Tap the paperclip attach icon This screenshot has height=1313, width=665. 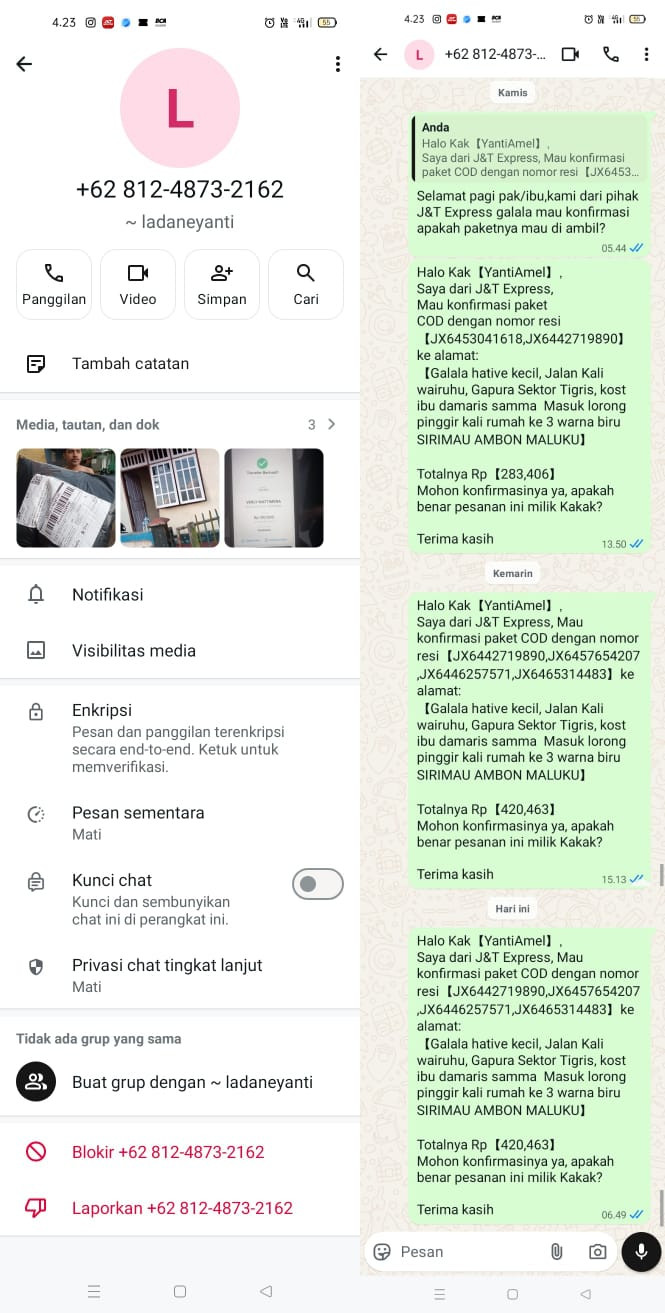click(557, 1252)
